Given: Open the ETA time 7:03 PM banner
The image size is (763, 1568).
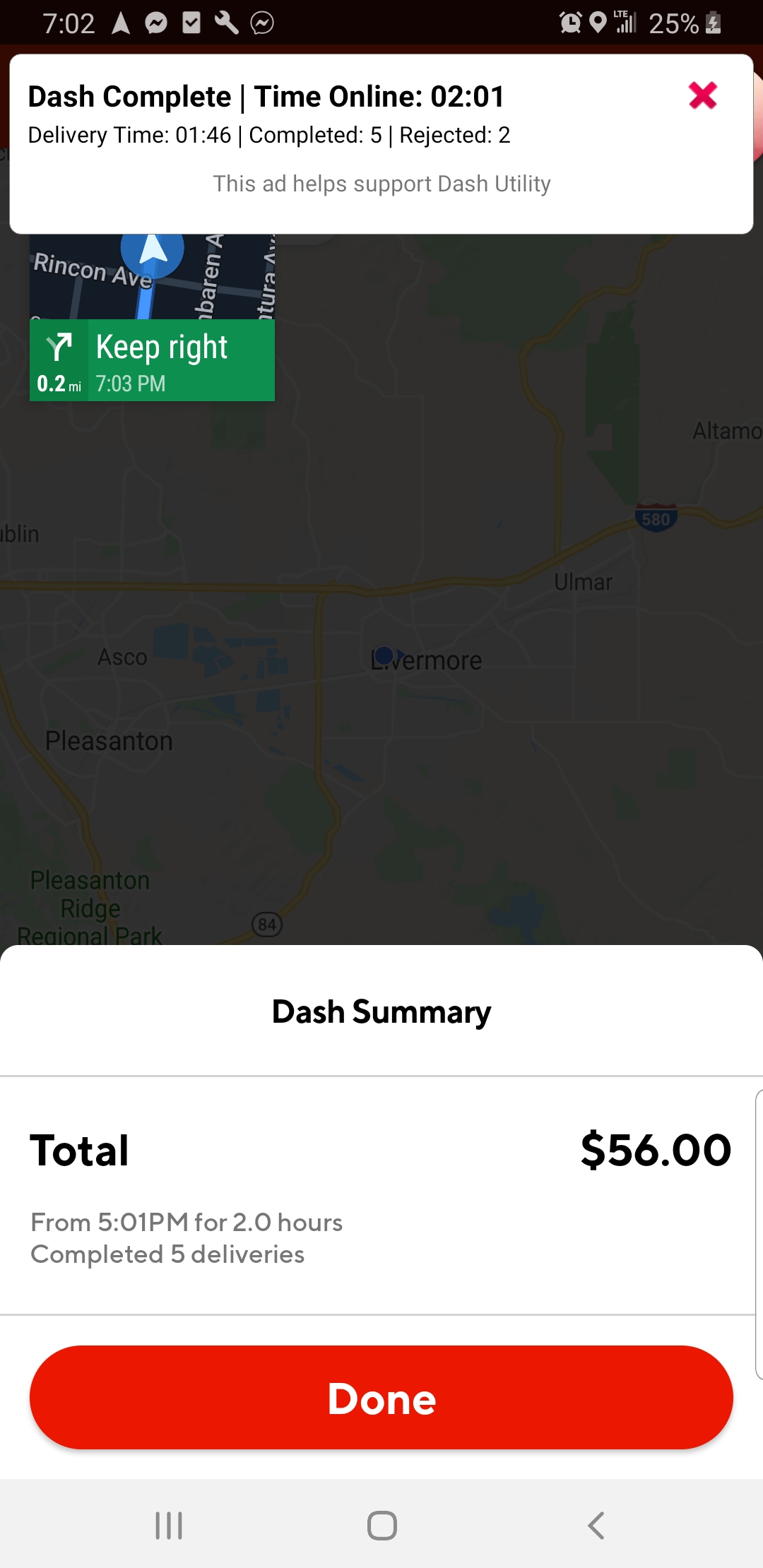Looking at the screenshot, I should pos(131,384).
